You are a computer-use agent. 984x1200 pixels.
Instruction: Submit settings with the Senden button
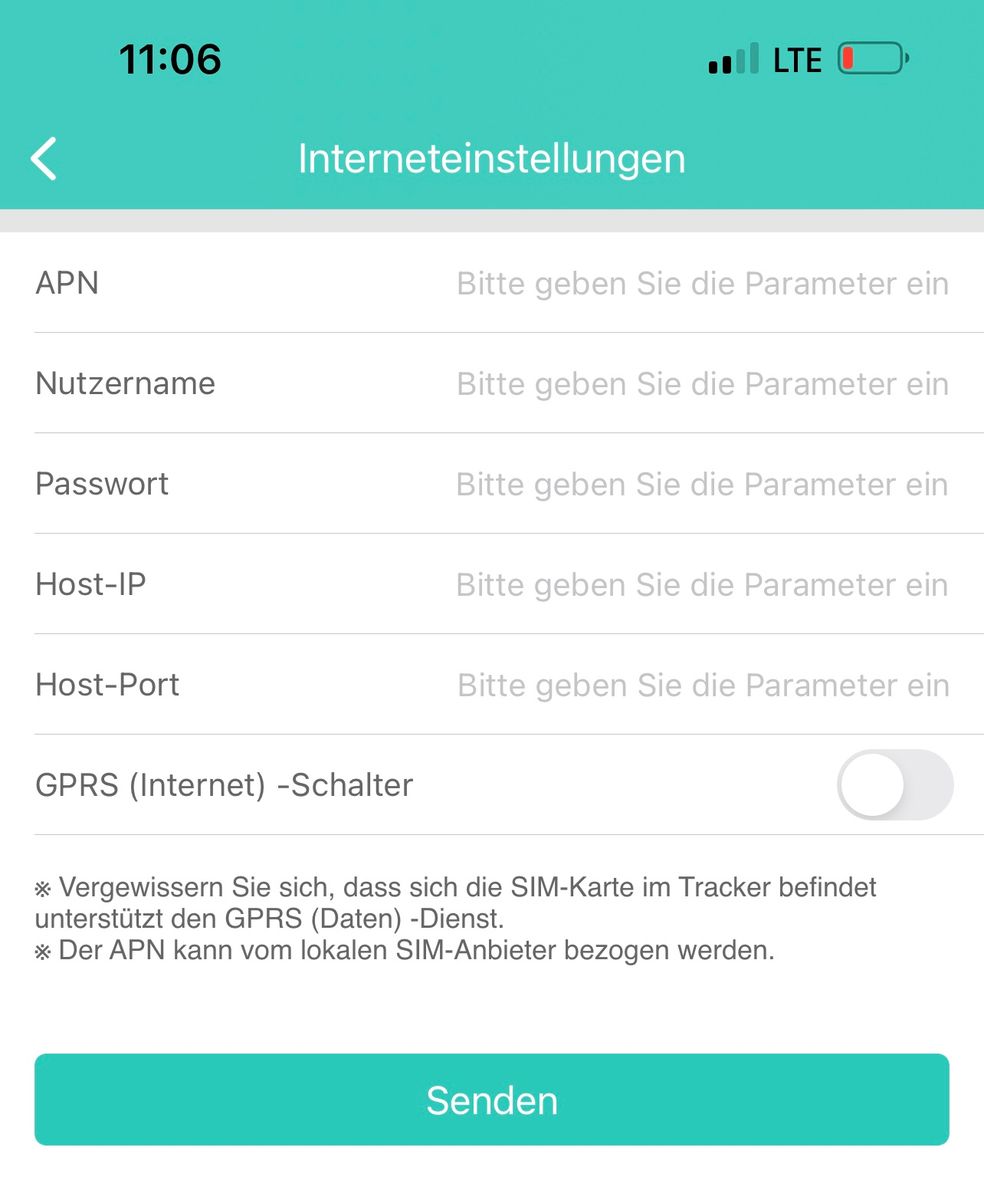492,1099
